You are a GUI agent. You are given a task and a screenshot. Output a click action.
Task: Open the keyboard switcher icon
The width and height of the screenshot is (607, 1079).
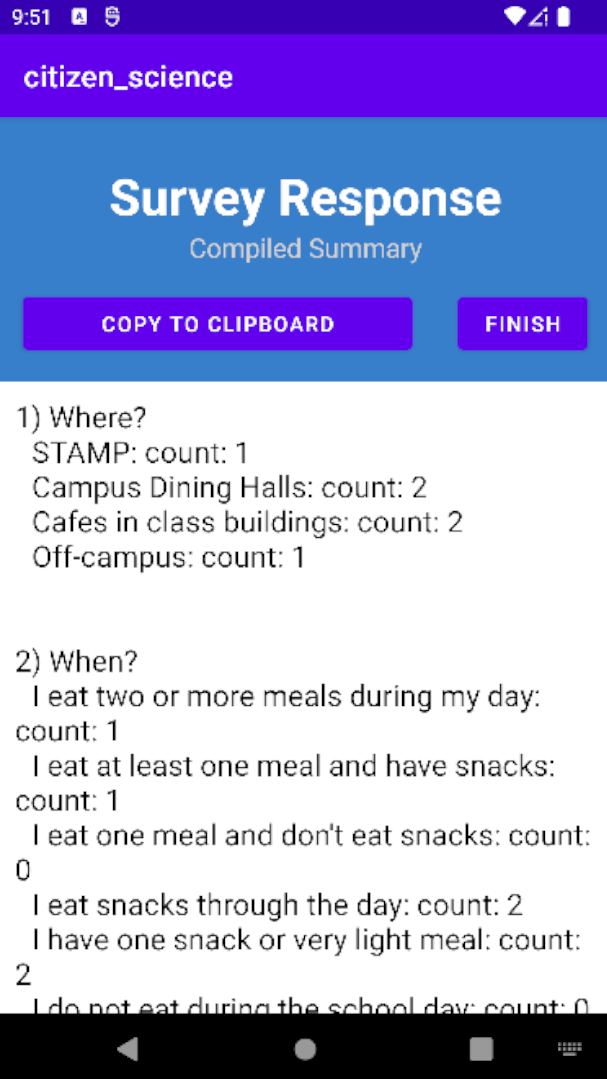pyautogui.click(x=569, y=1049)
